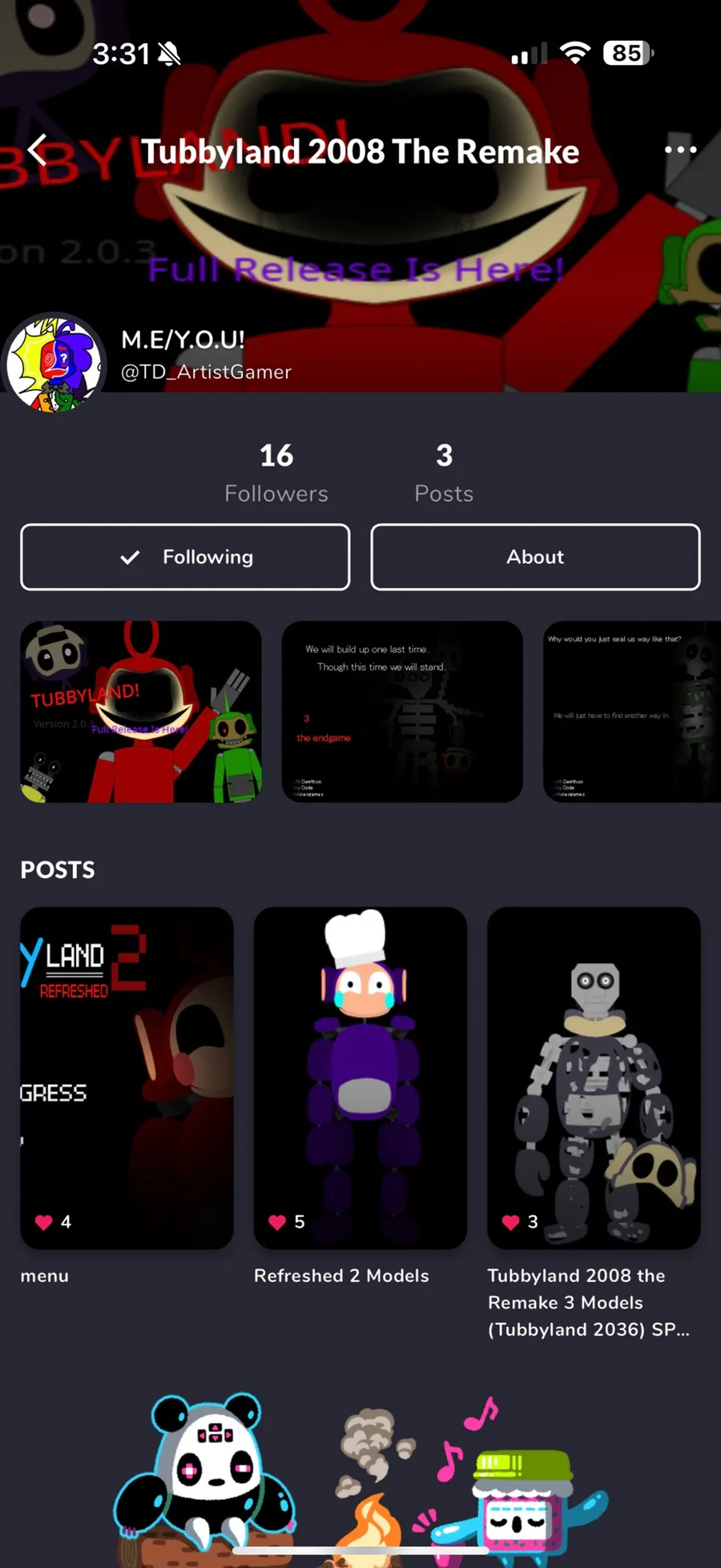View the Tubbyland Full Release screenshot
This screenshot has width=721, height=1568.
(141, 711)
